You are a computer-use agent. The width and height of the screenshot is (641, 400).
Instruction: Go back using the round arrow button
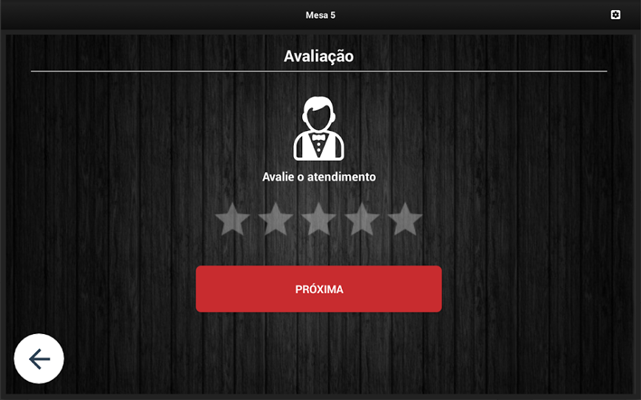(39, 359)
